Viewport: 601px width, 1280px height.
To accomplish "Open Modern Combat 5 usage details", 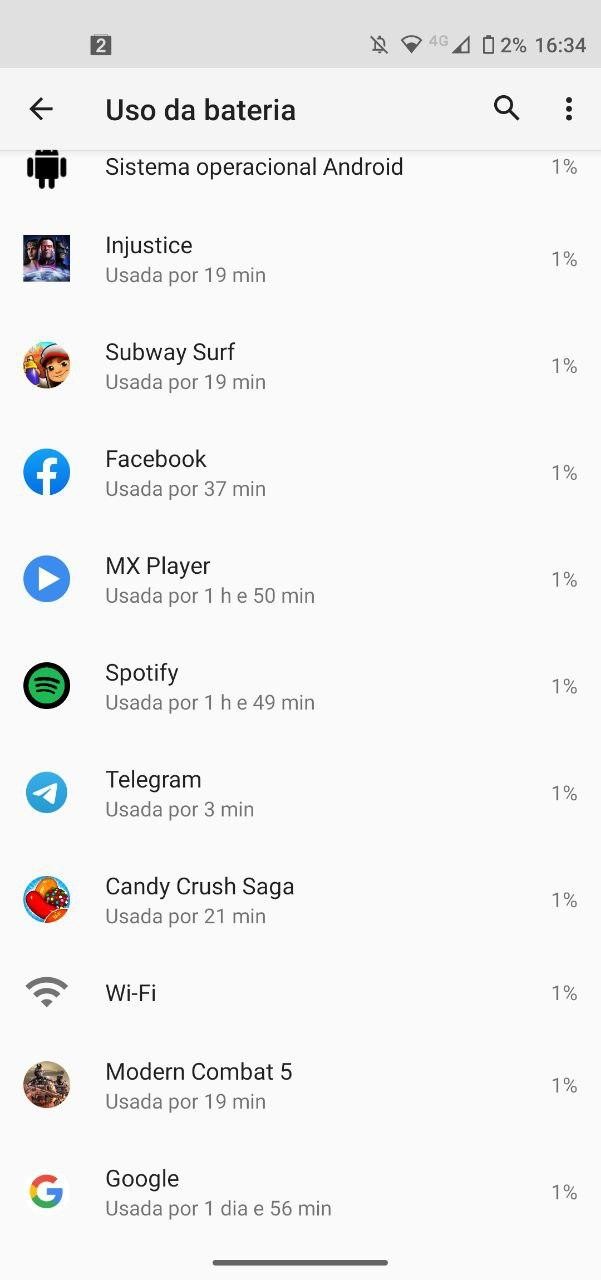I will pyautogui.click(x=300, y=1086).
